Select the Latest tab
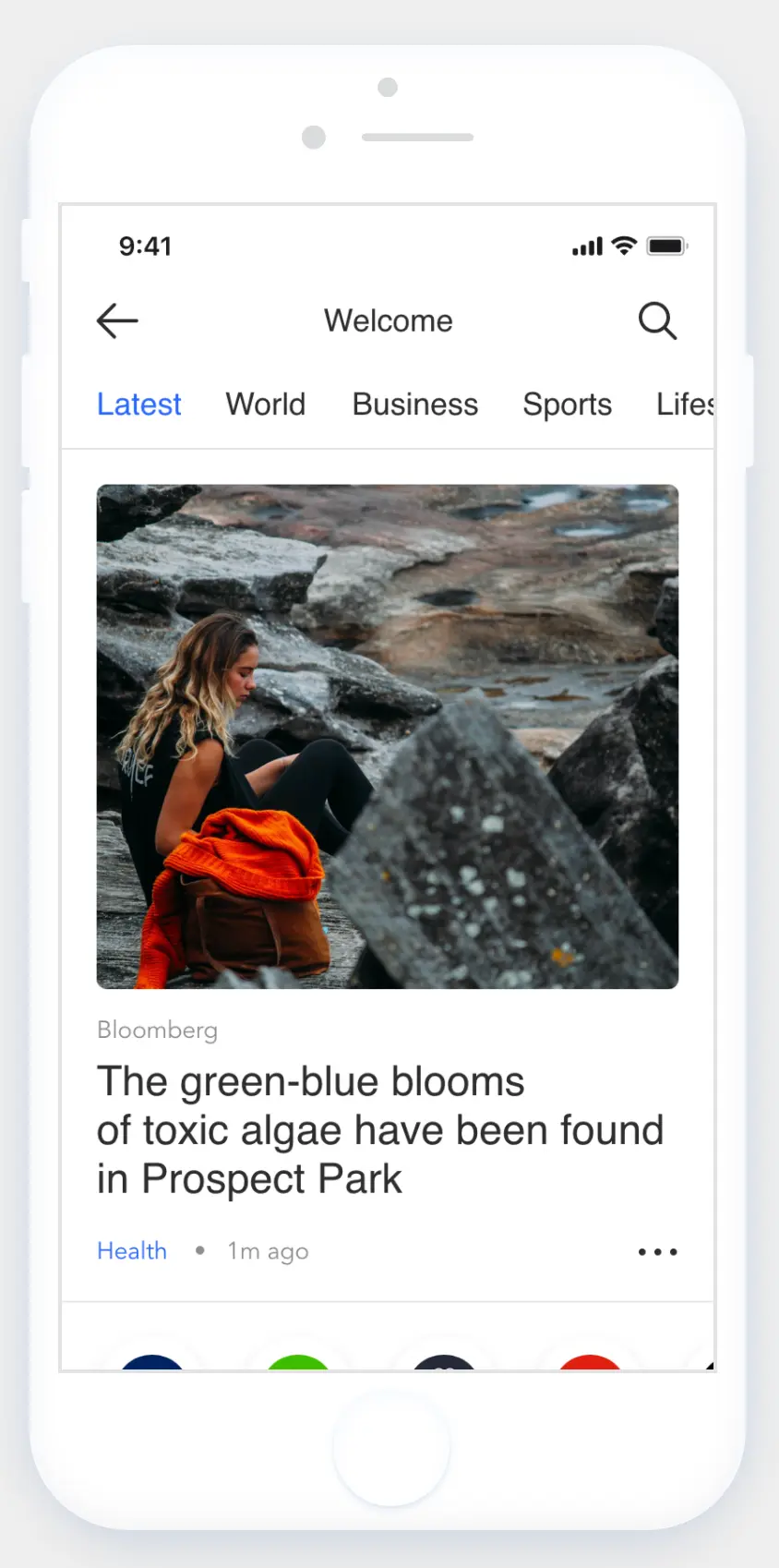Image resolution: width=779 pixels, height=1568 pixels. [x=139, y=404]
